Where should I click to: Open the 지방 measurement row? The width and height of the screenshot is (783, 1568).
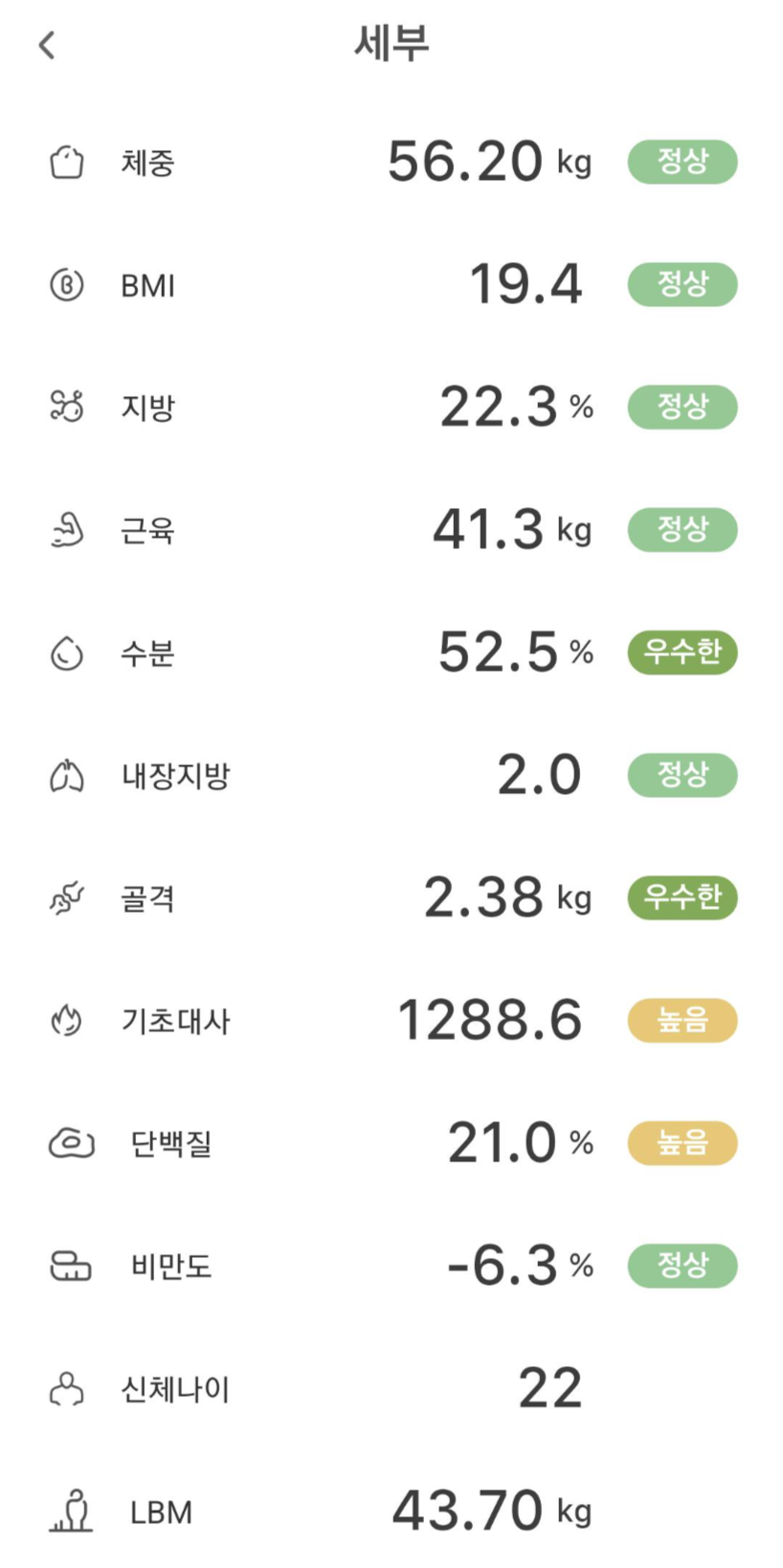pos(391,407)
